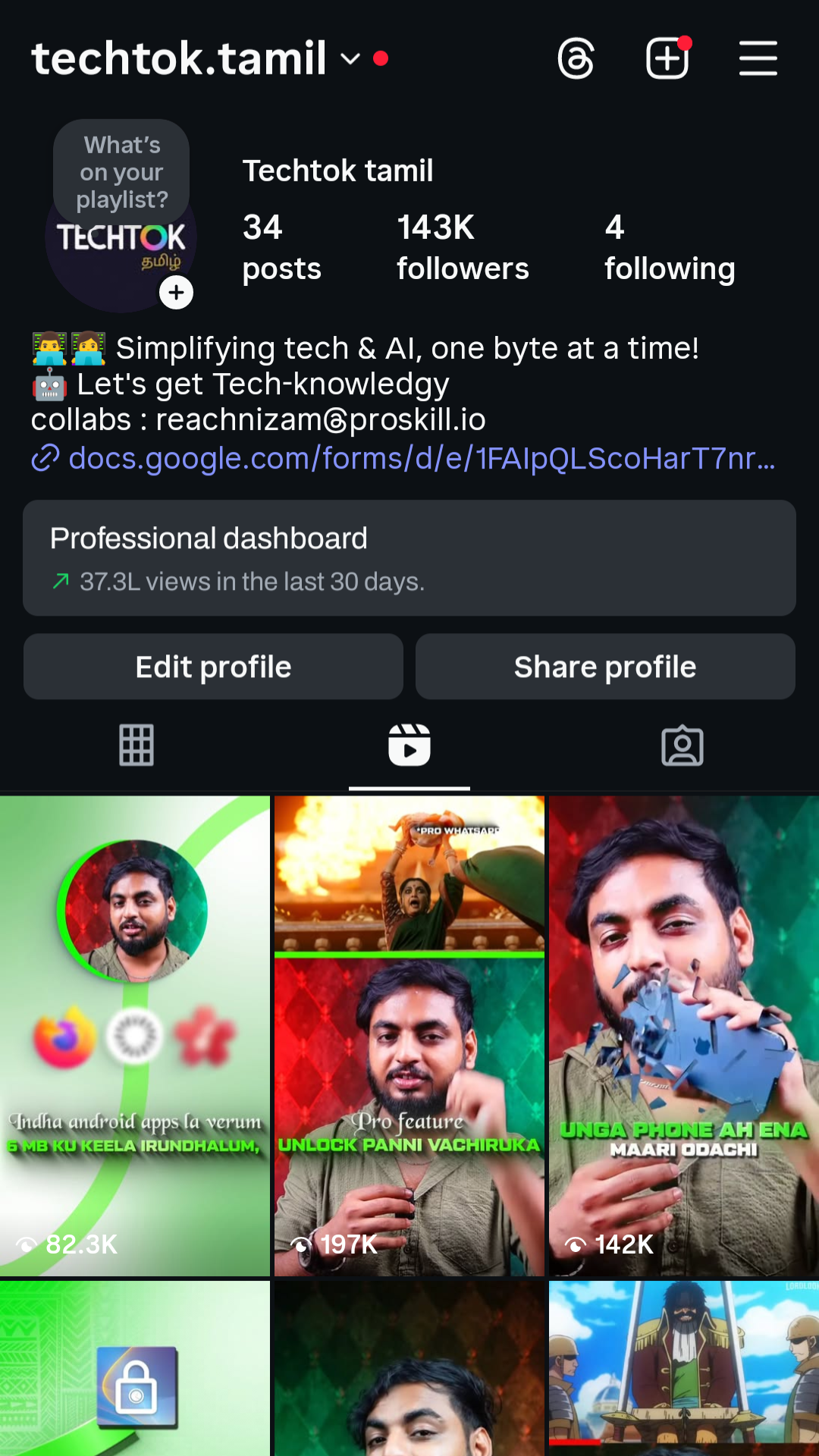
Task: View the 4 following list
Action: 669,247
